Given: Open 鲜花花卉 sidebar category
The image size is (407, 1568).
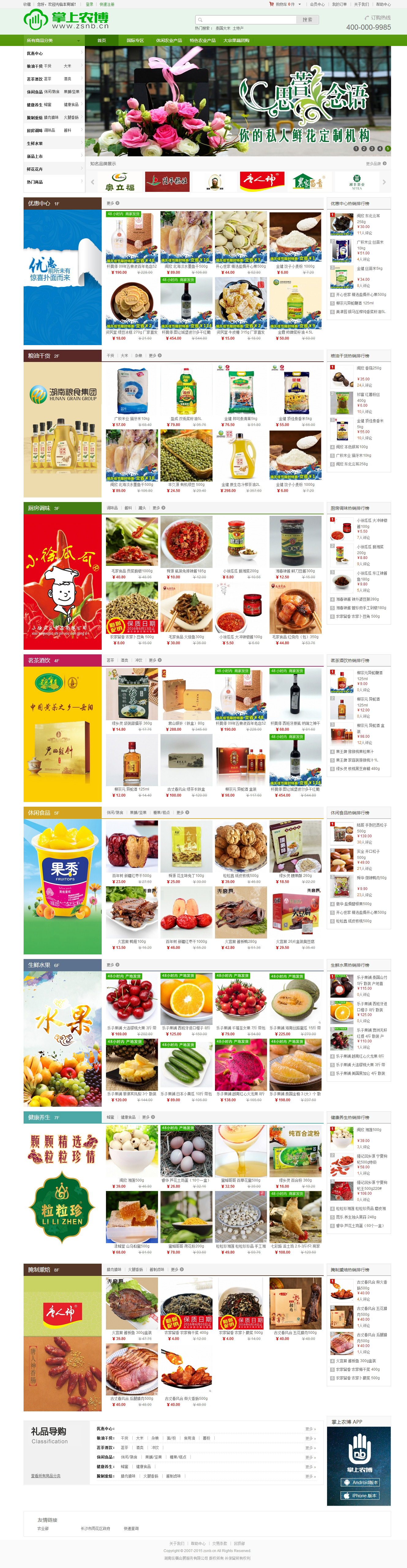Looking at the screenshot, I should [35, 169].
